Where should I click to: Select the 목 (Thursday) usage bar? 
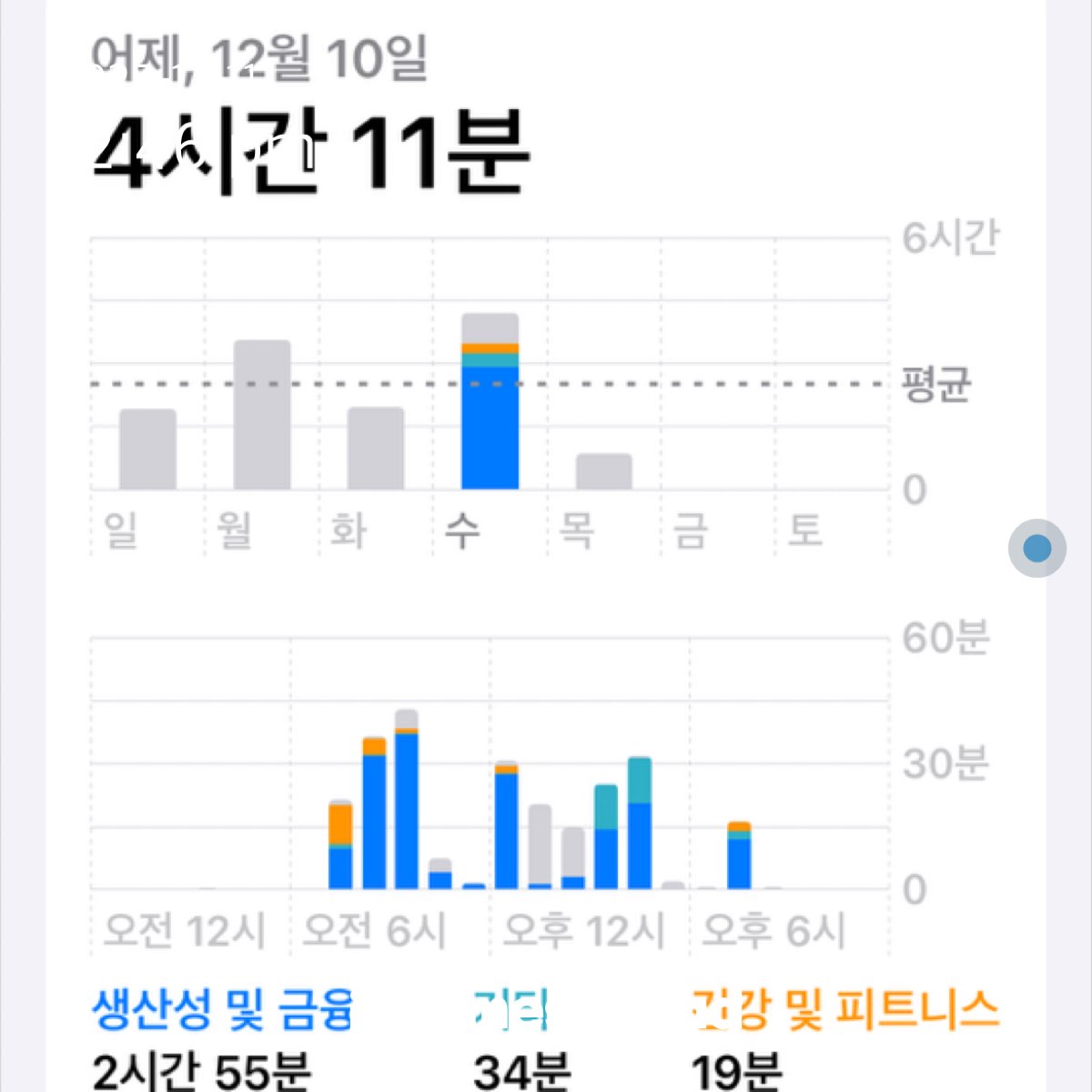603,471
